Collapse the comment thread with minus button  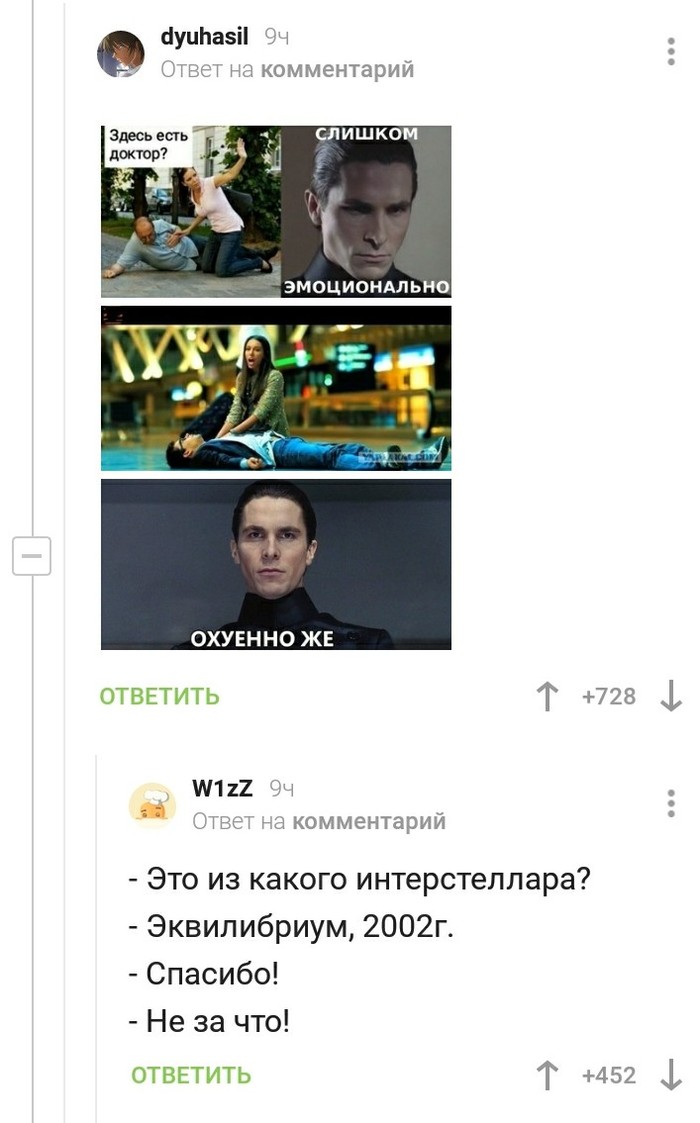click(x=31, y=556)
